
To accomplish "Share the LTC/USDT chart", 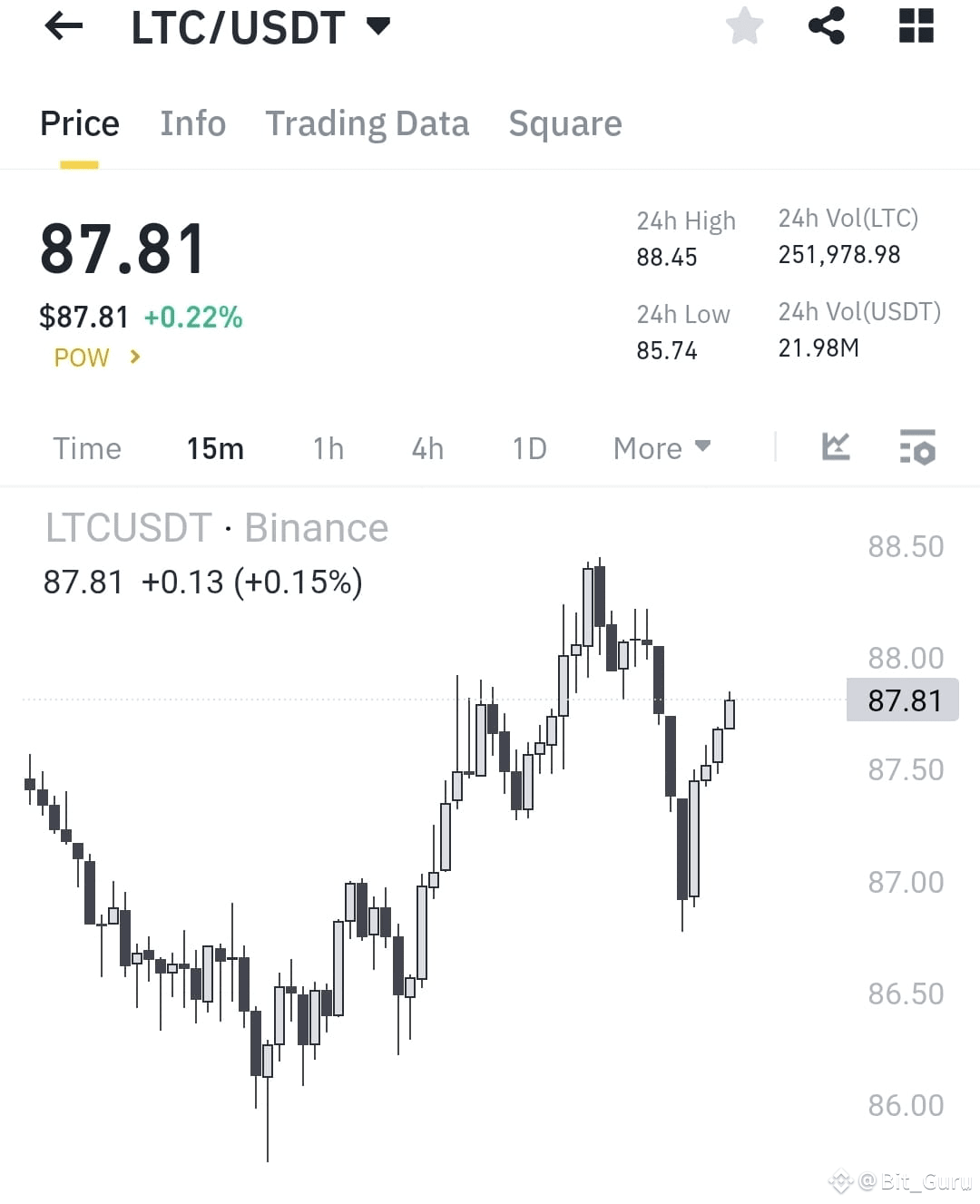I will tap(827, 25).
